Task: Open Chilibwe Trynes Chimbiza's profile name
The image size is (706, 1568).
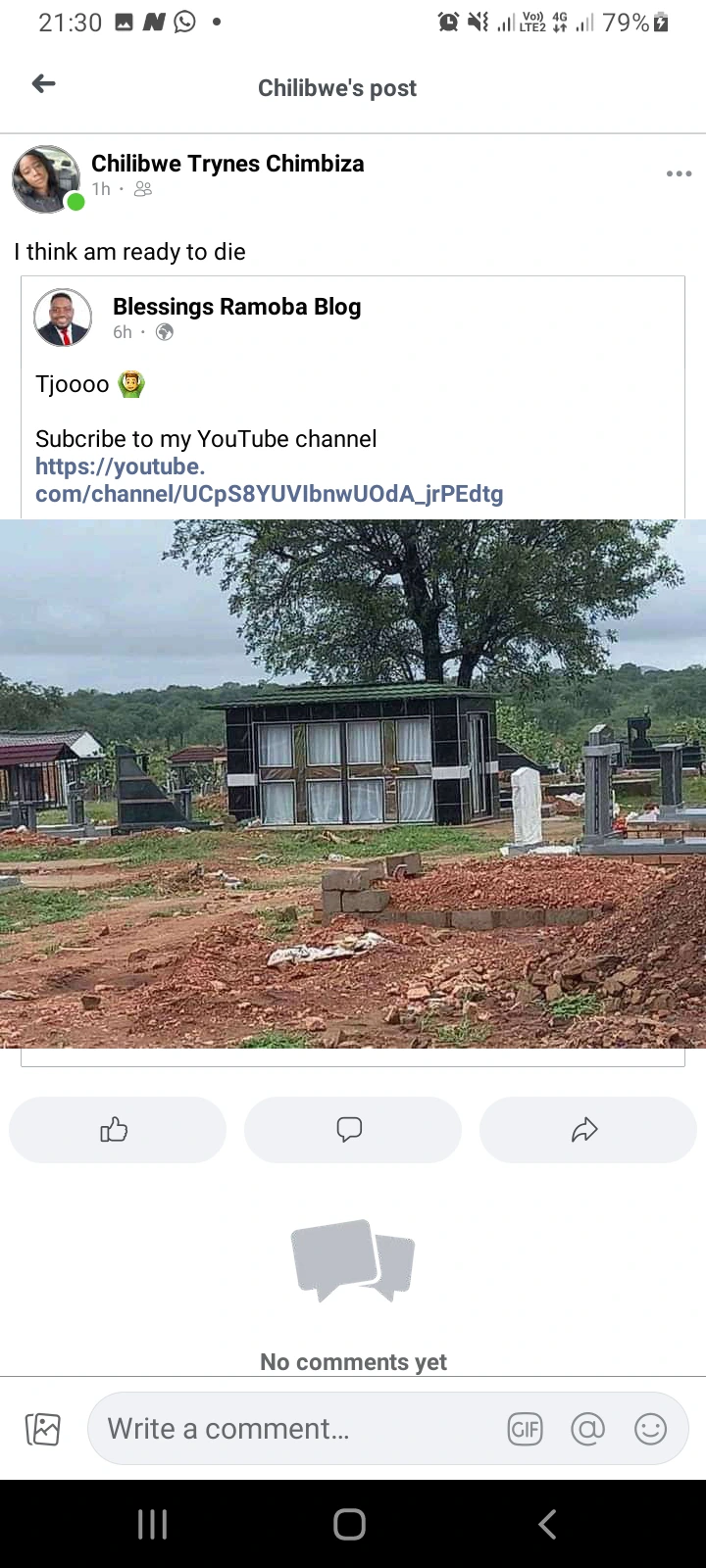Action: click(227, 164)
